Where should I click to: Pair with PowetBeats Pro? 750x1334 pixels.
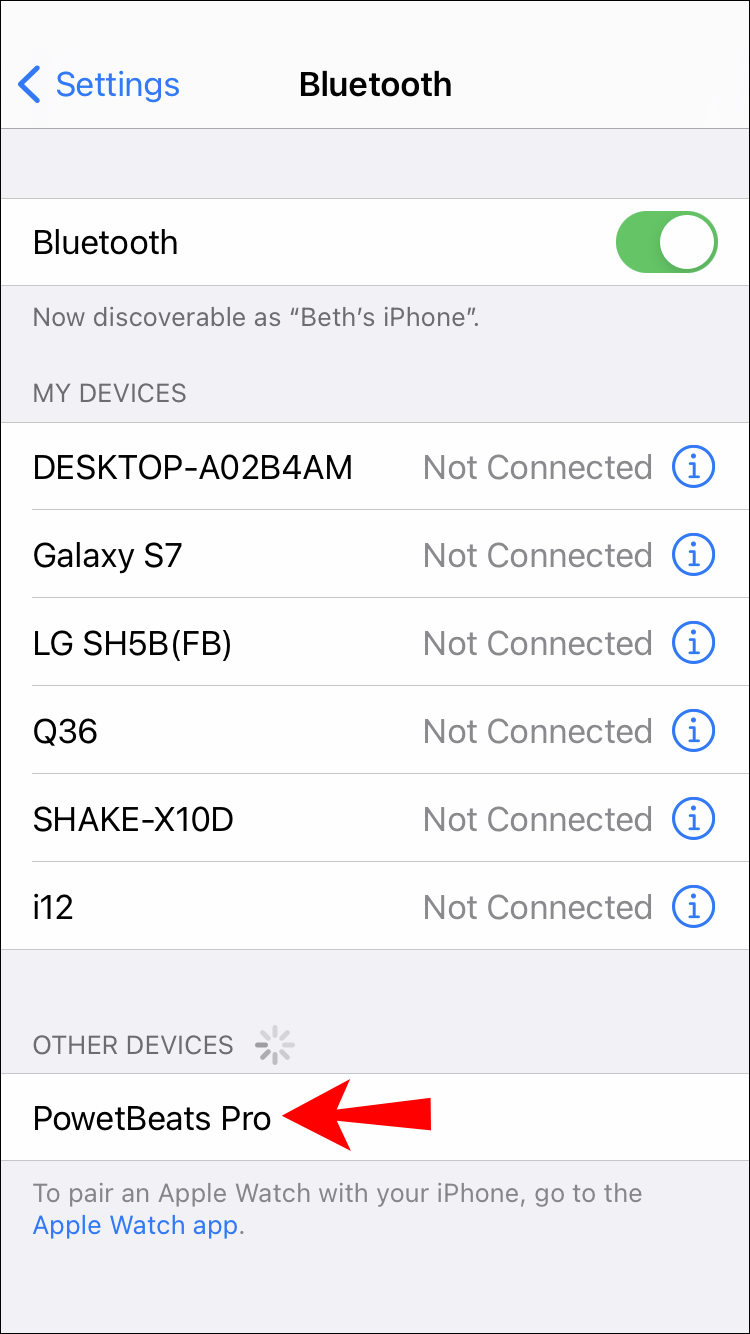point(152,1117)
